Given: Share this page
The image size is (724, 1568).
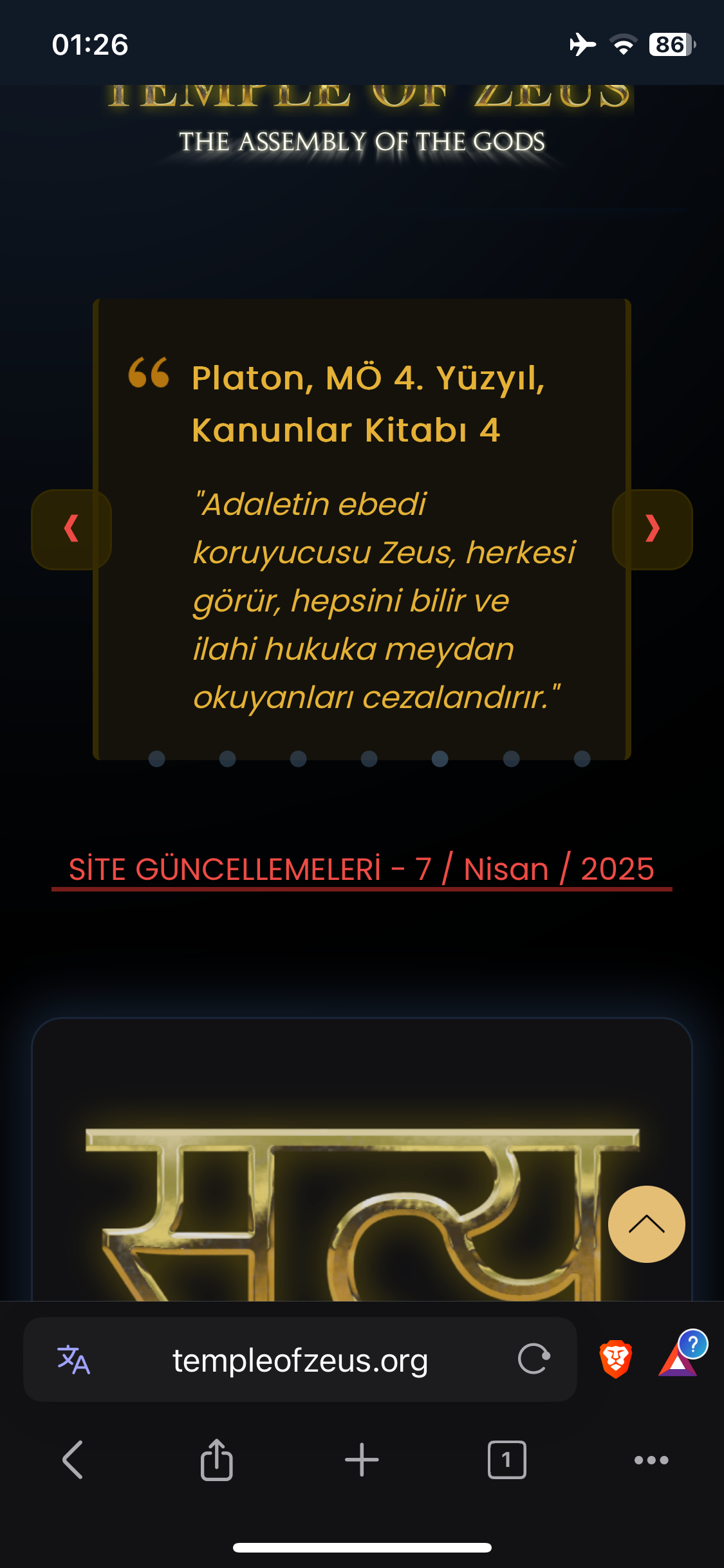Looking at the screenshot, I should tap(217, 1459).
